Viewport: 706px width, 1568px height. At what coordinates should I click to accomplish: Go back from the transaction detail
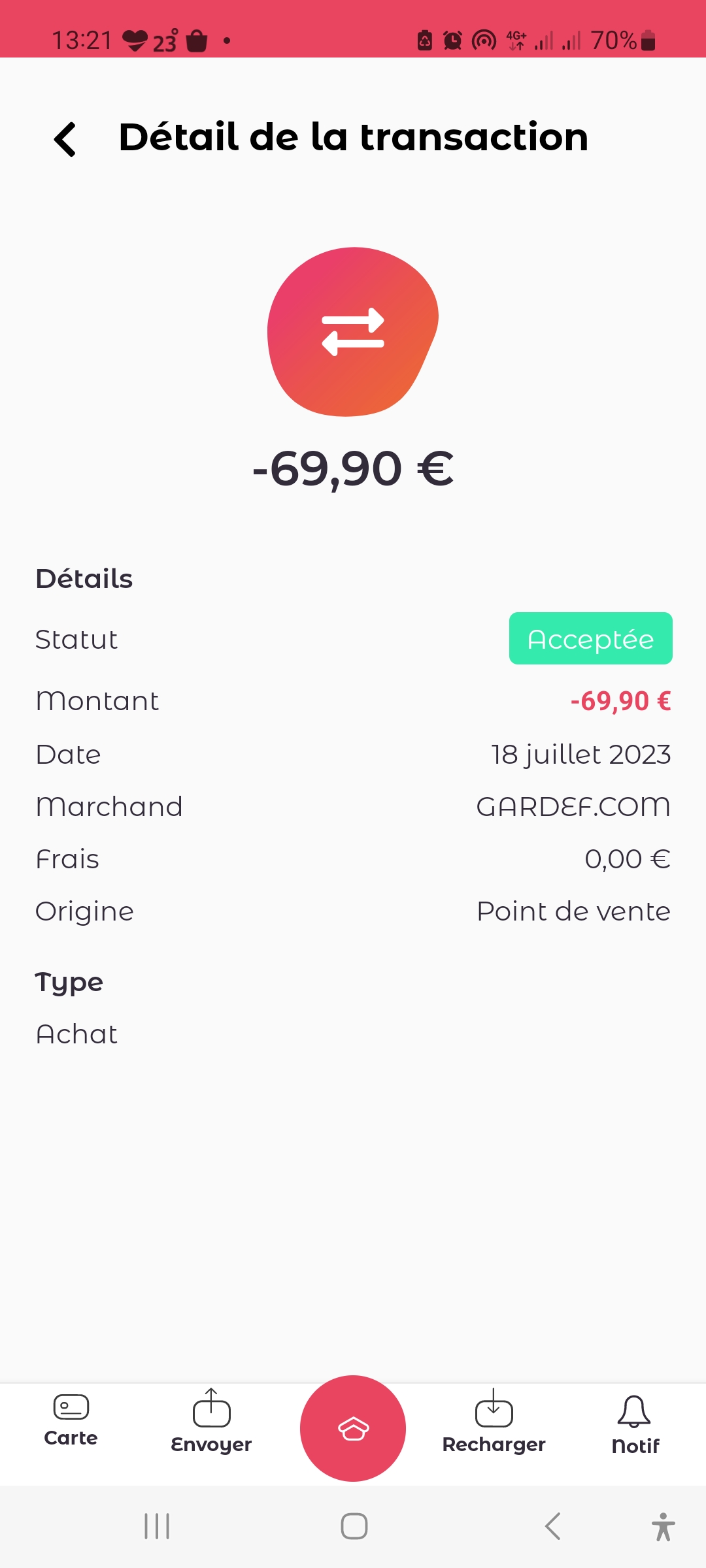point(65,139)
